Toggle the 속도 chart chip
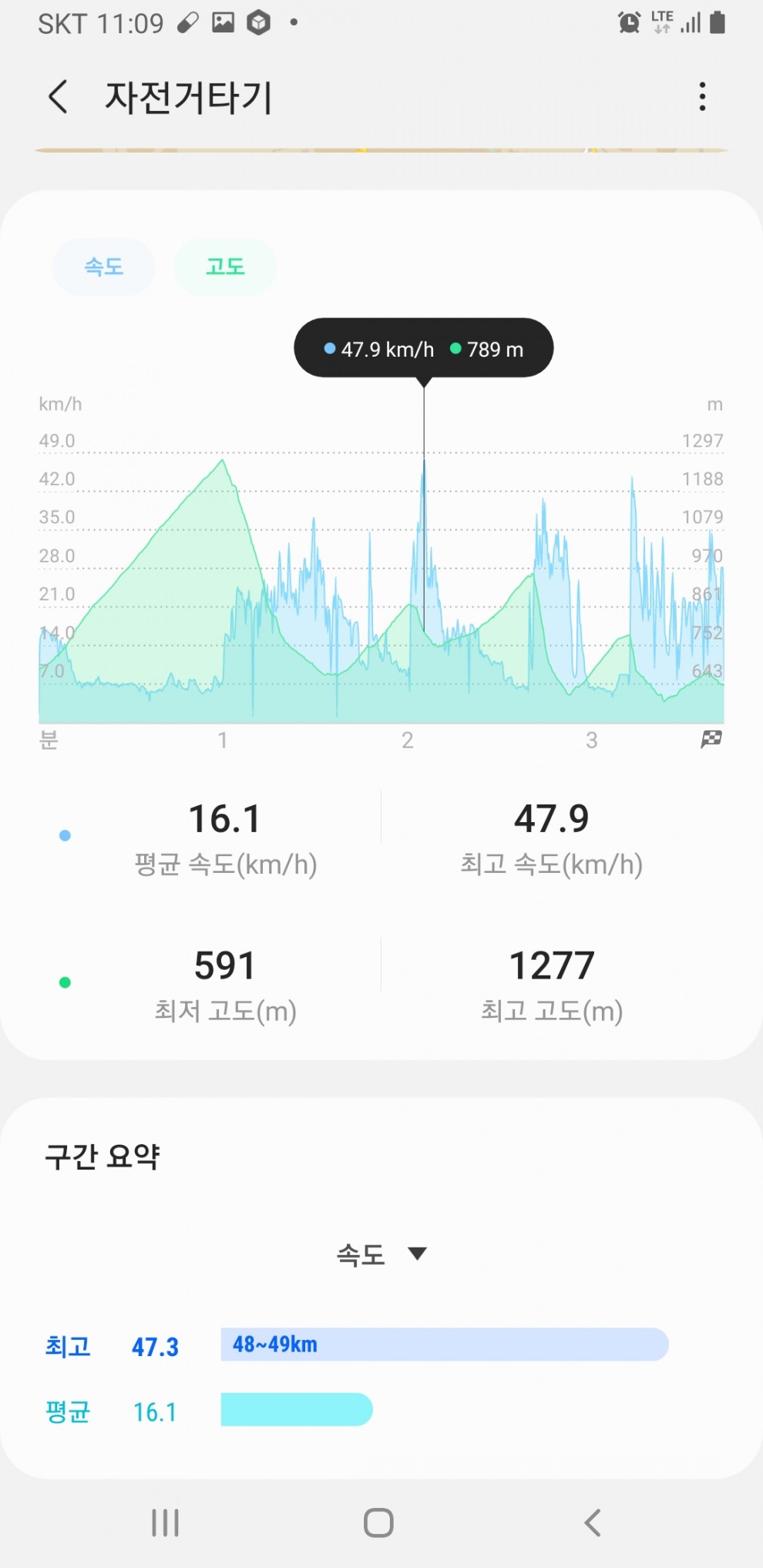 pyautogui.click(x=104, y=267)
